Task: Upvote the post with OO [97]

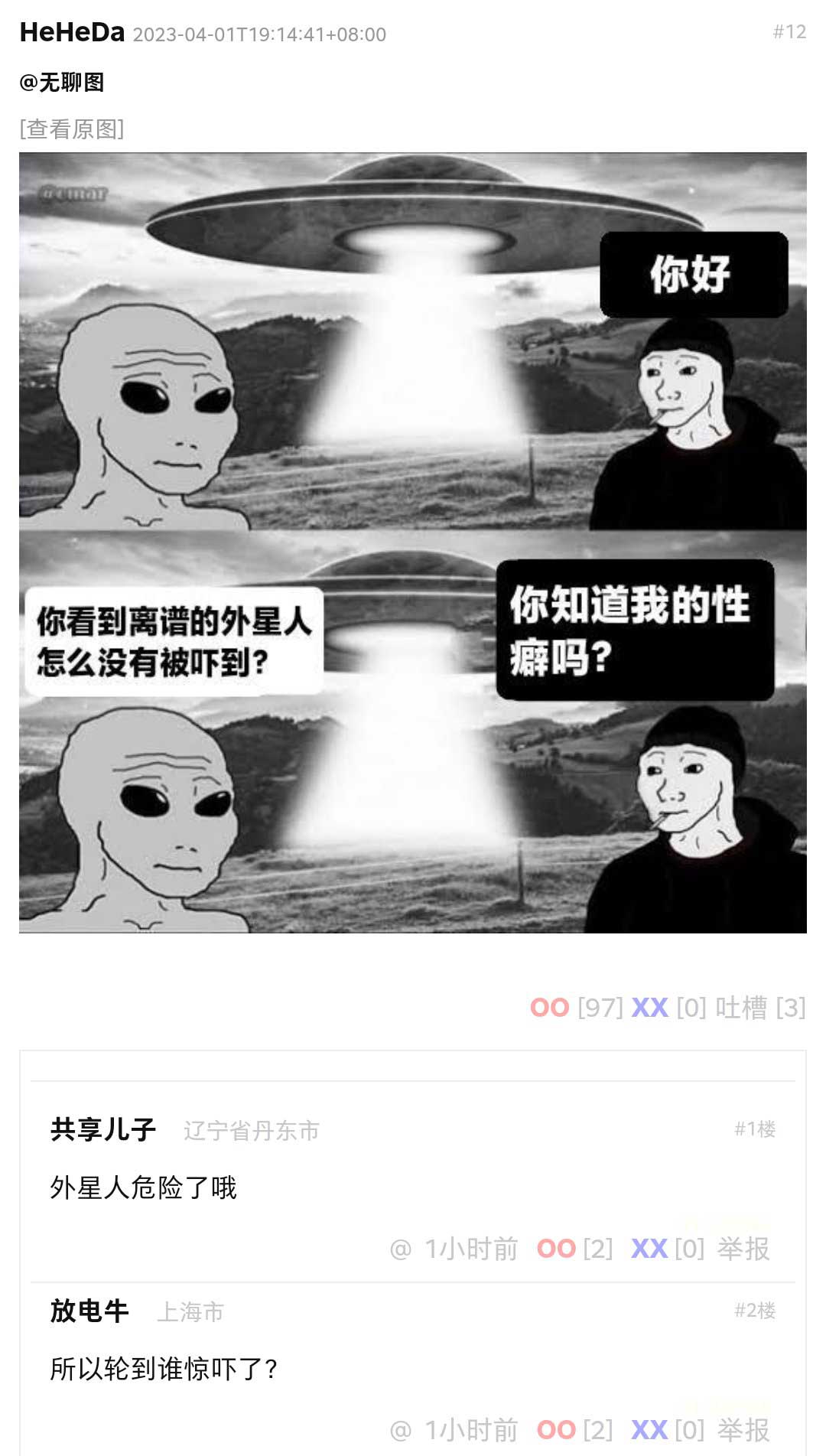Action: pos(550,1008)
